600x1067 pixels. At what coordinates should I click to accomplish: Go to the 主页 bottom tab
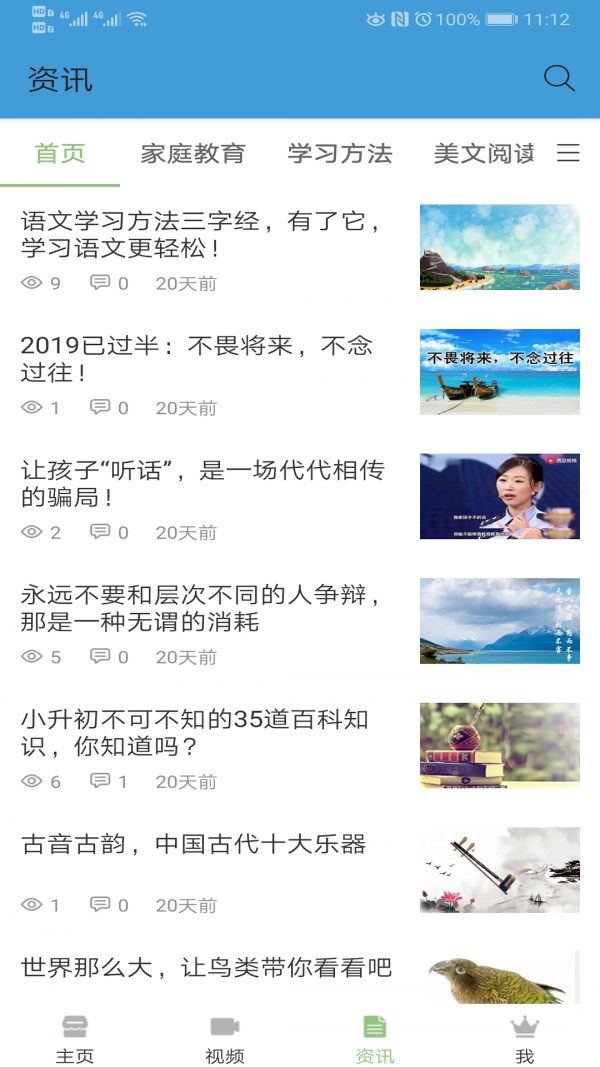click(x=75, y=1039)
